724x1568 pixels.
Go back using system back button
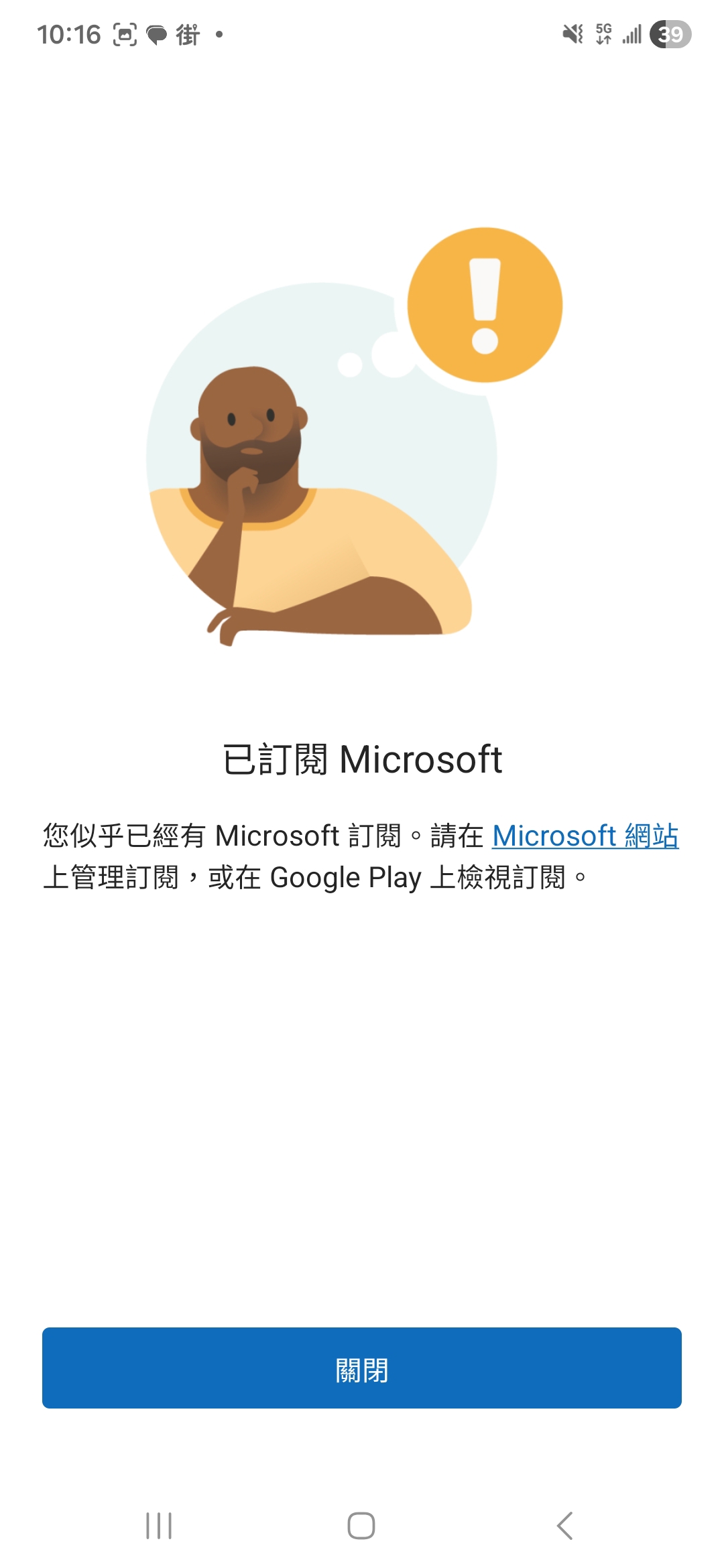pyautogui.click(x=564, y=1526)
